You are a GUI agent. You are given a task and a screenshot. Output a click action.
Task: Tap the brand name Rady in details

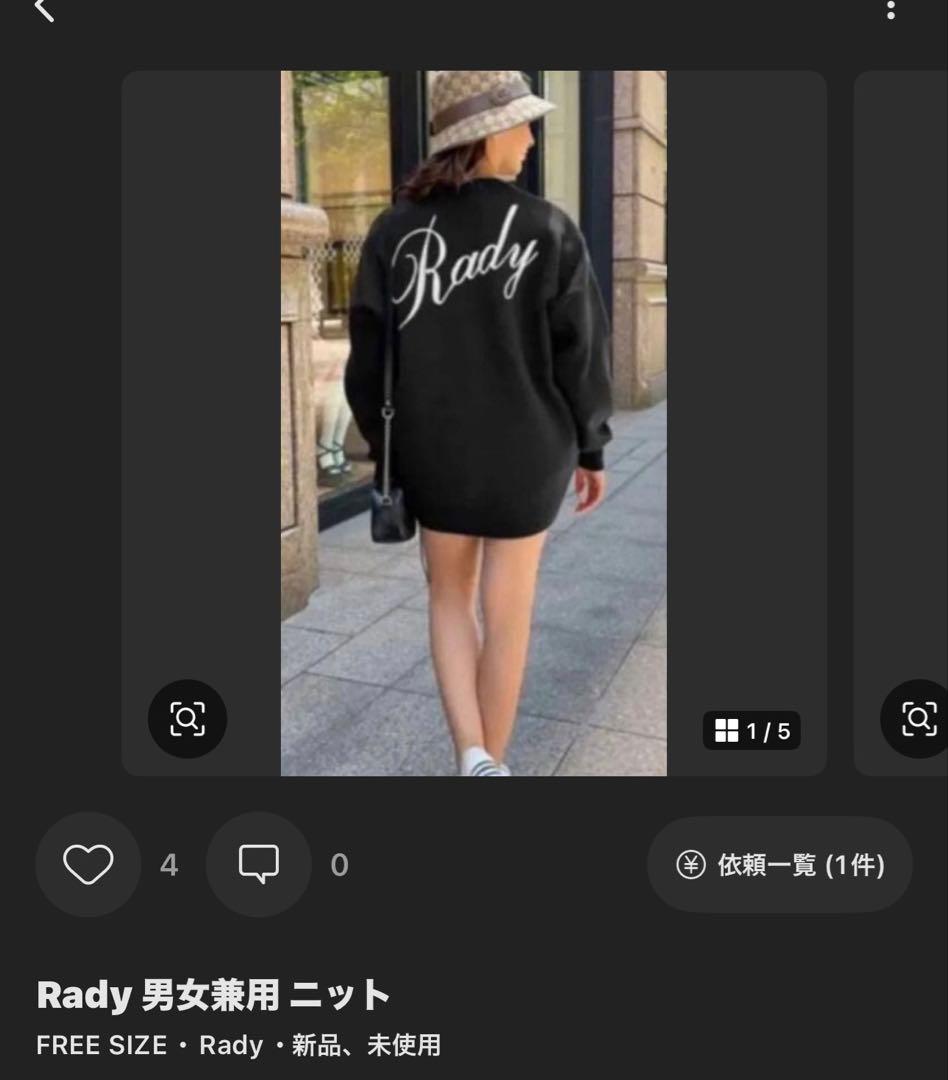point(232,1046)
